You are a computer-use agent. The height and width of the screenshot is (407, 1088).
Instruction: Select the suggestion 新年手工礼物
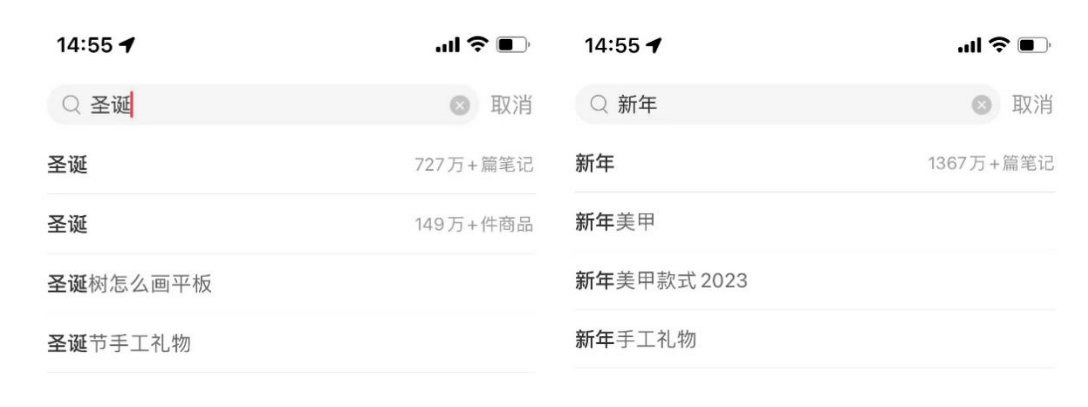point(815,339)
